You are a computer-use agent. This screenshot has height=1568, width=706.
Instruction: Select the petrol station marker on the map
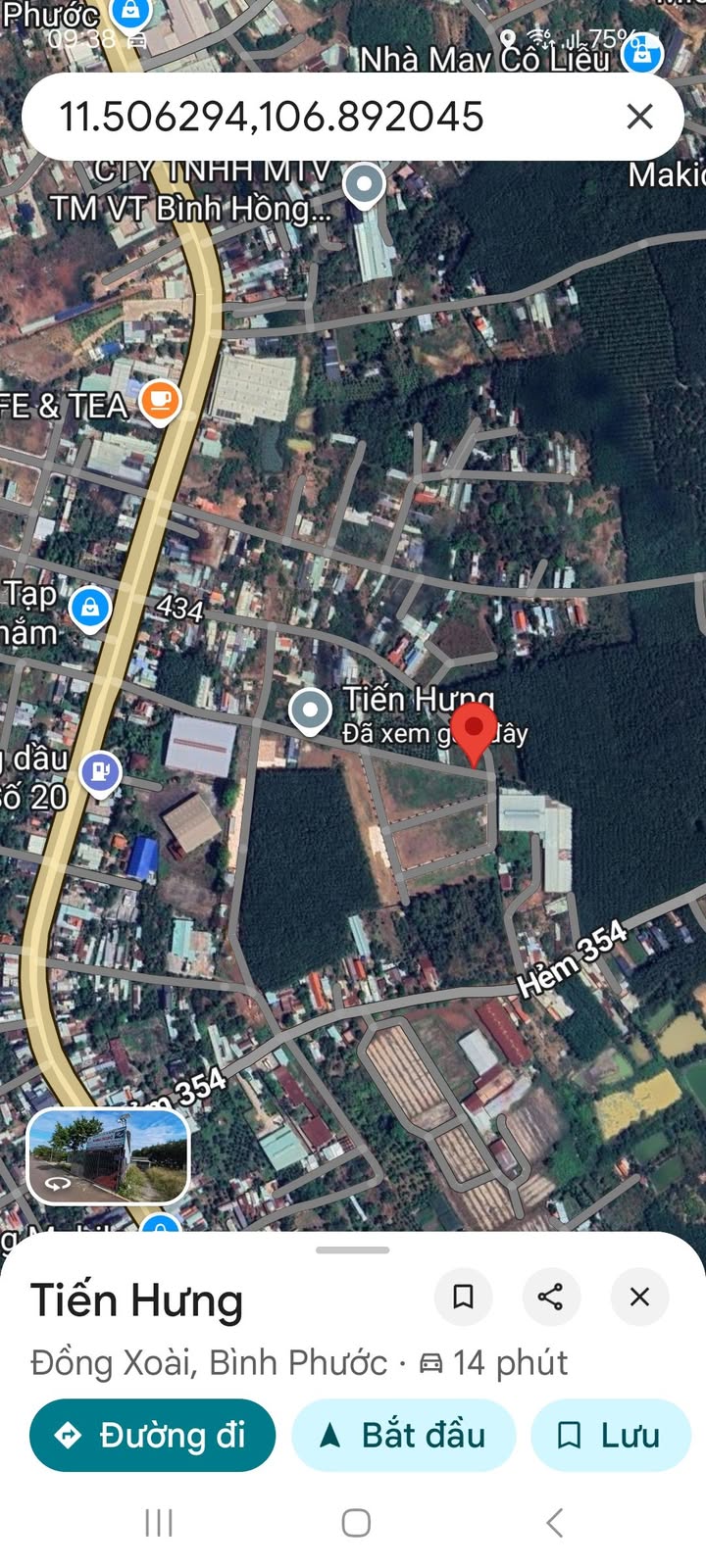click(x=100, y=773)
